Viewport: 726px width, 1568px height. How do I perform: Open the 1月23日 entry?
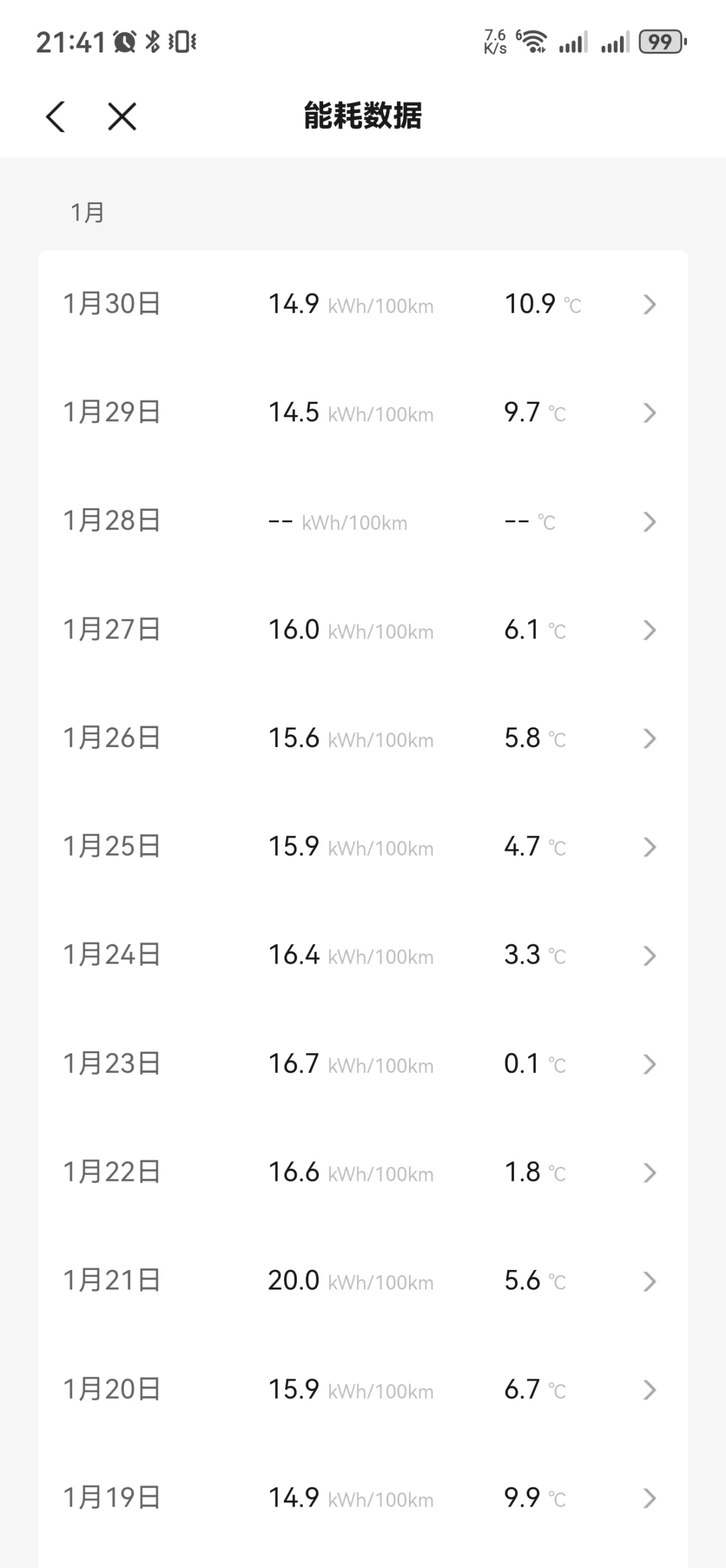[x=363, y=1064]
